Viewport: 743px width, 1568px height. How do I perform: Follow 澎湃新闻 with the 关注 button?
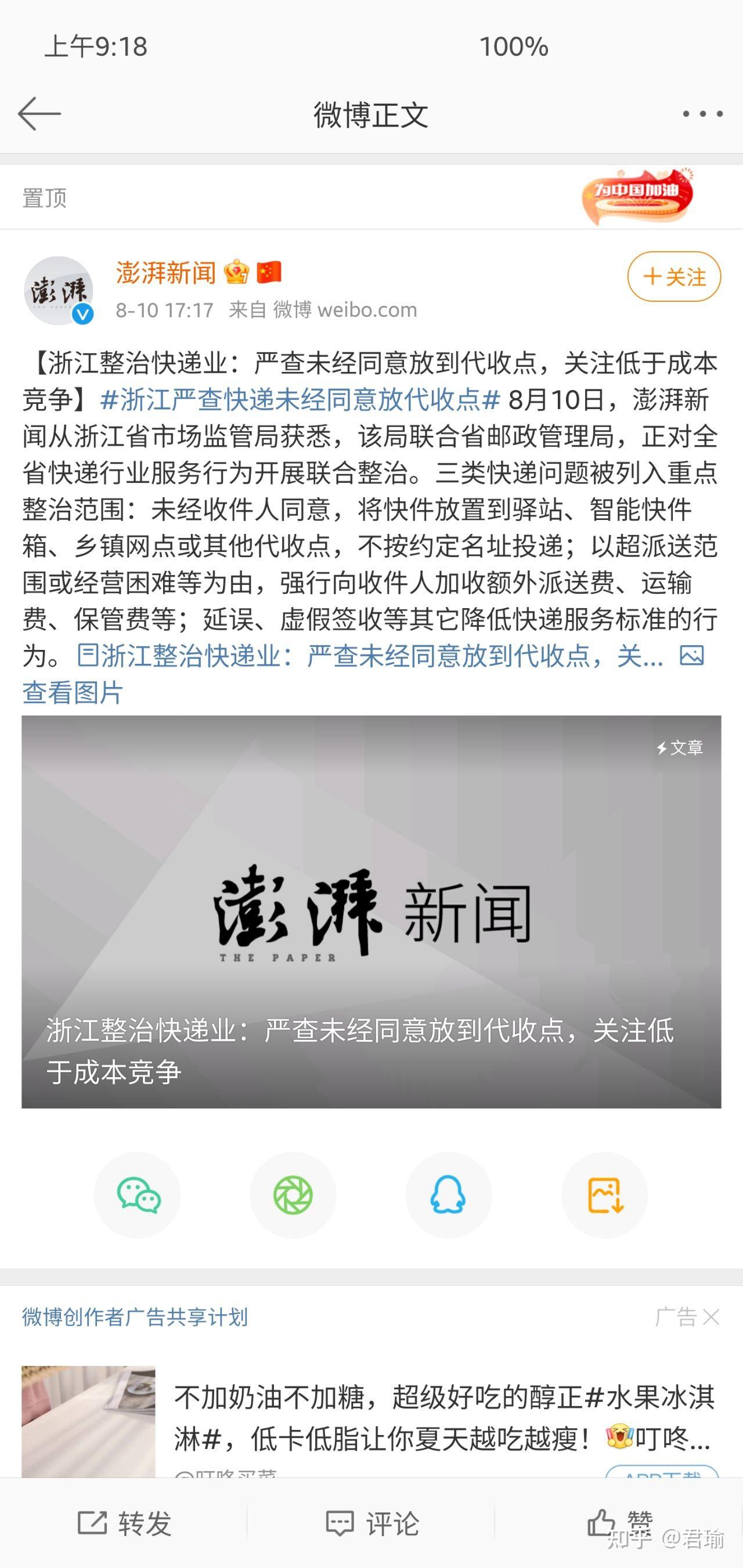pyautogui.click(x=674, y=276)
